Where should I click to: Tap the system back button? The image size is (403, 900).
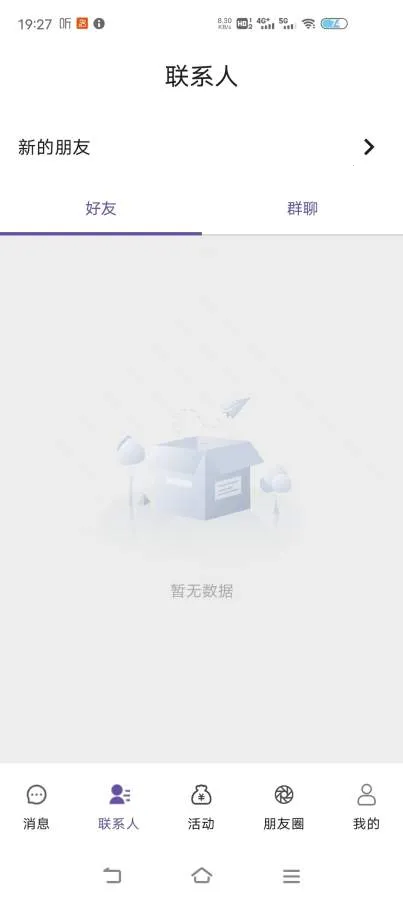click(113, 875)
